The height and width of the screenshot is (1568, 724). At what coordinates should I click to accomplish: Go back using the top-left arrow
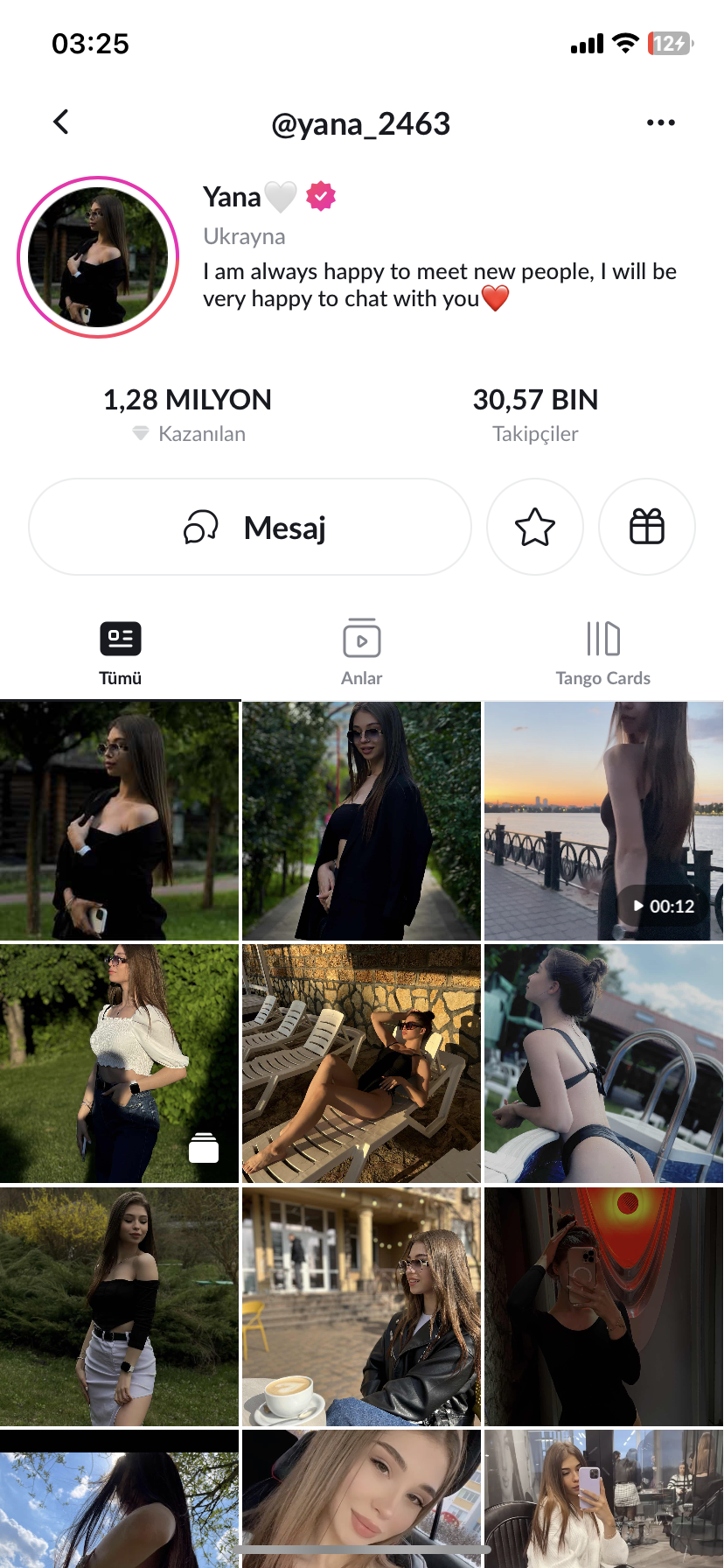[61, 122]
